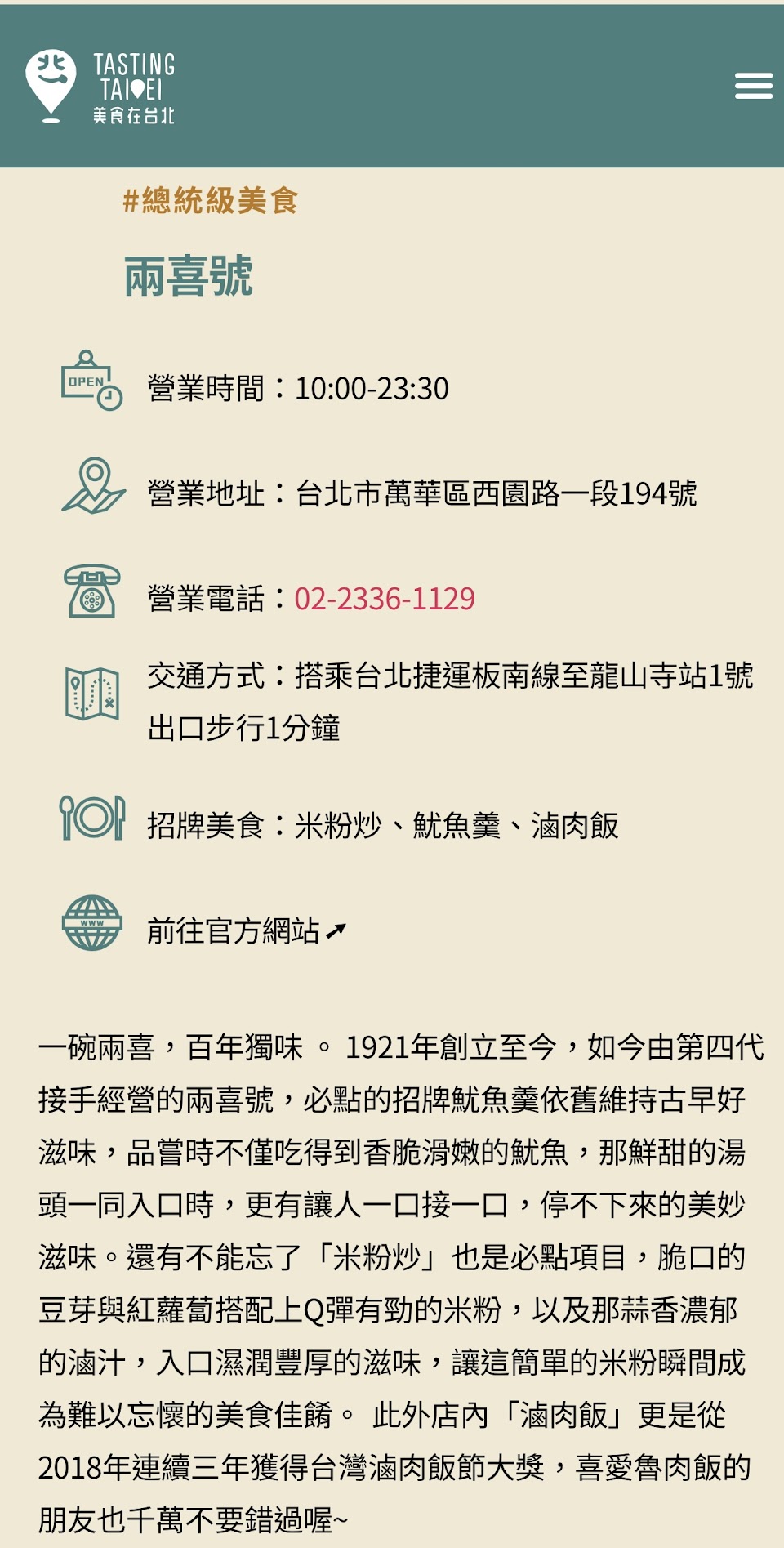Open the 前往官方網站 official website link
The height and width of the screenshot is (1548, 784).
click(x=246, y=930)
